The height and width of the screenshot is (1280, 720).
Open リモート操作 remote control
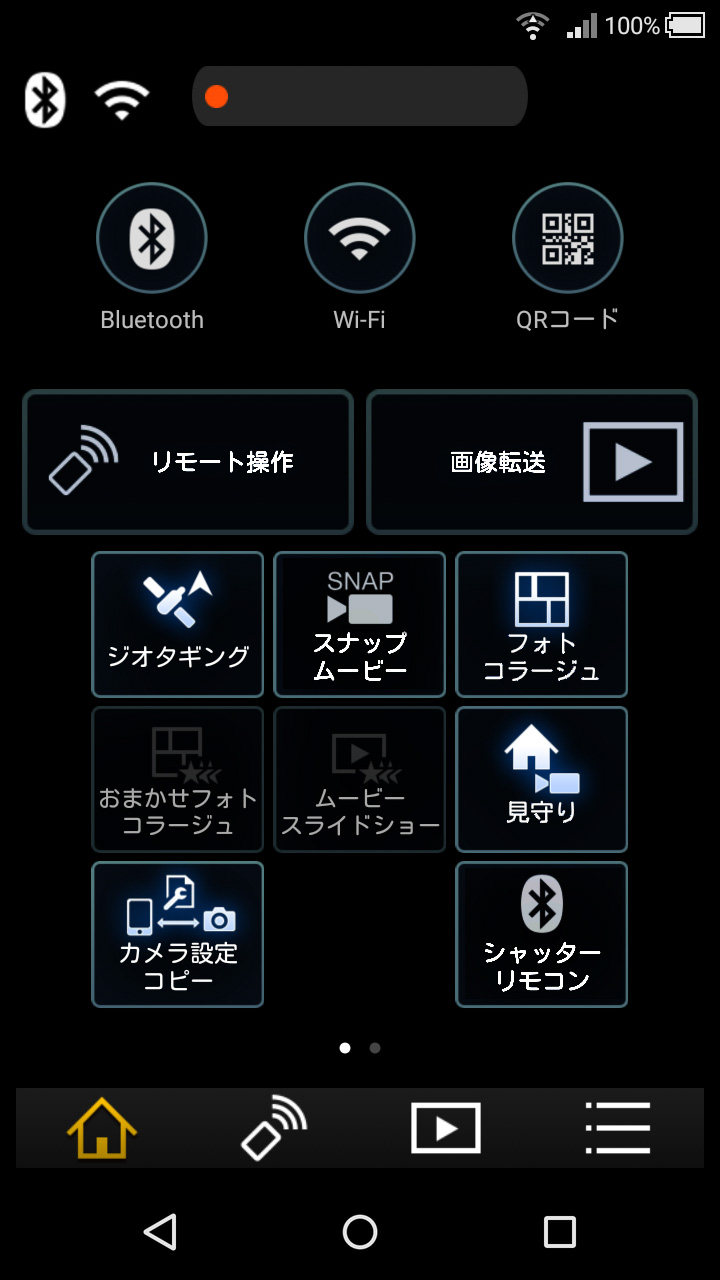tap(188, 462)
